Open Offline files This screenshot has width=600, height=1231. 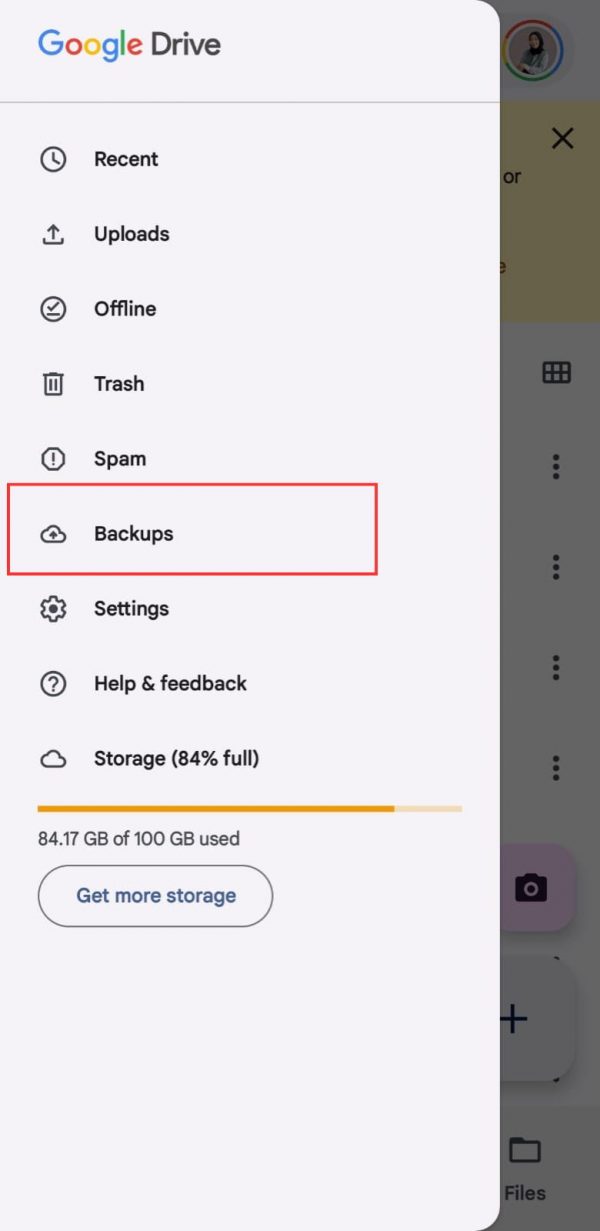point(249,309)
